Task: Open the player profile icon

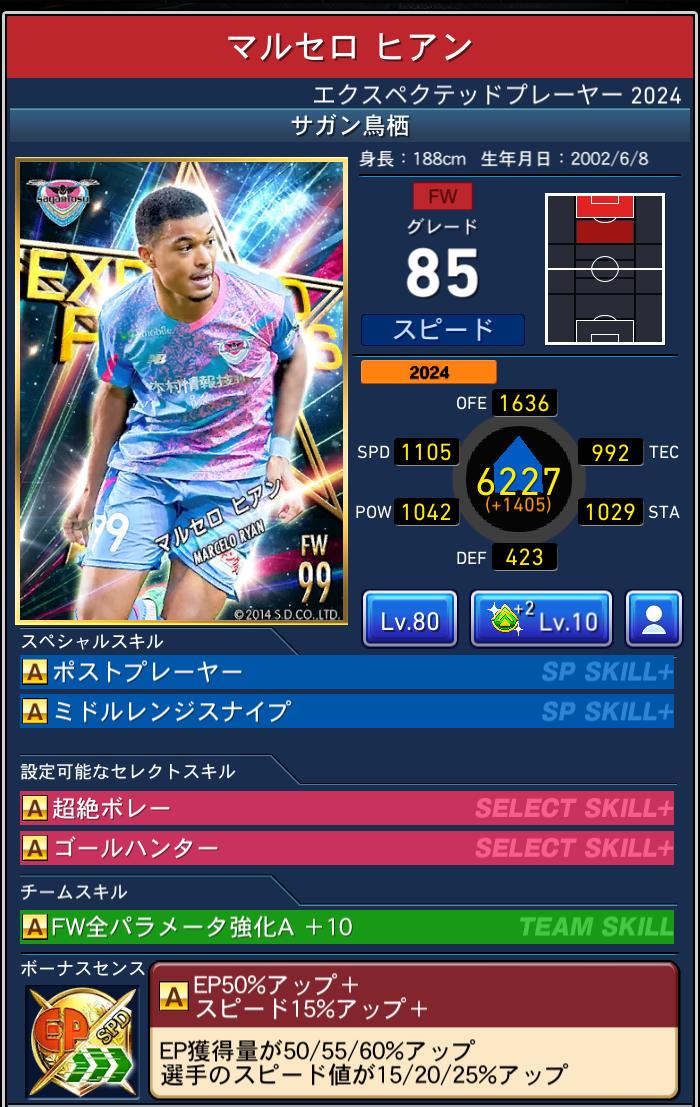Action: click(654, 620)
